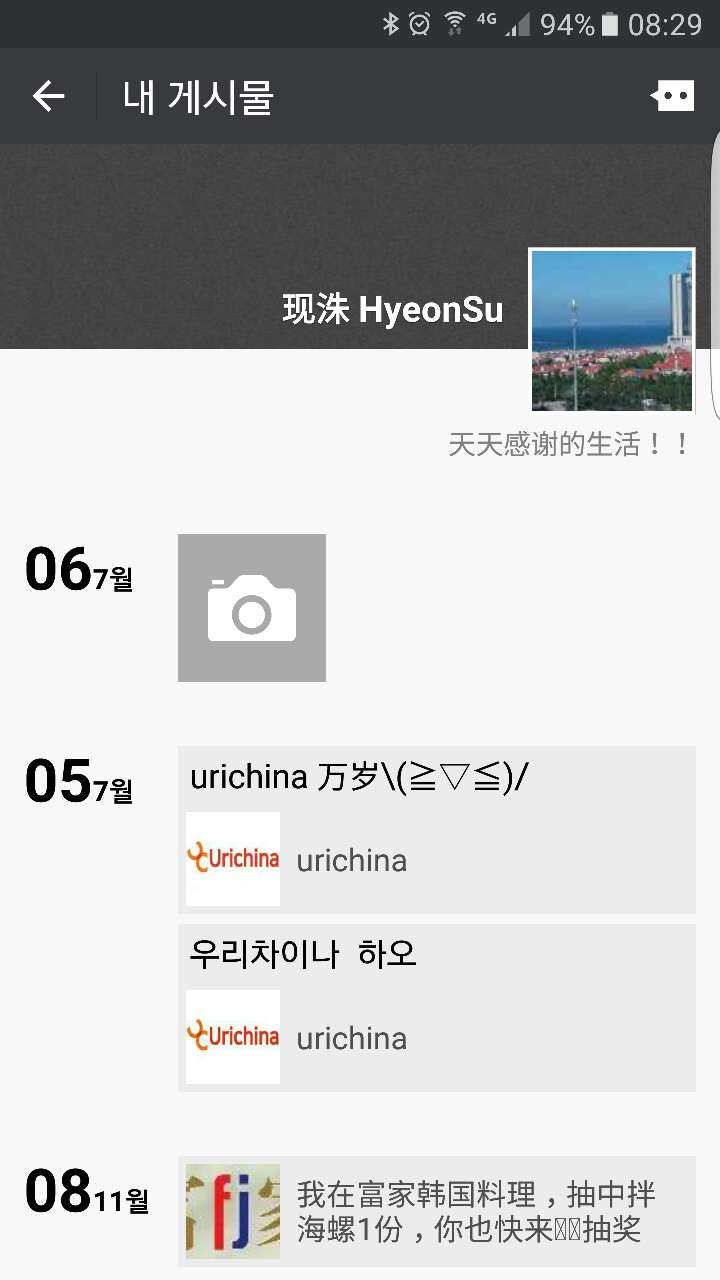Open the messages icon in the top bar
Viewport: 720px width, 1280px height.
click(x=672, y=97)
